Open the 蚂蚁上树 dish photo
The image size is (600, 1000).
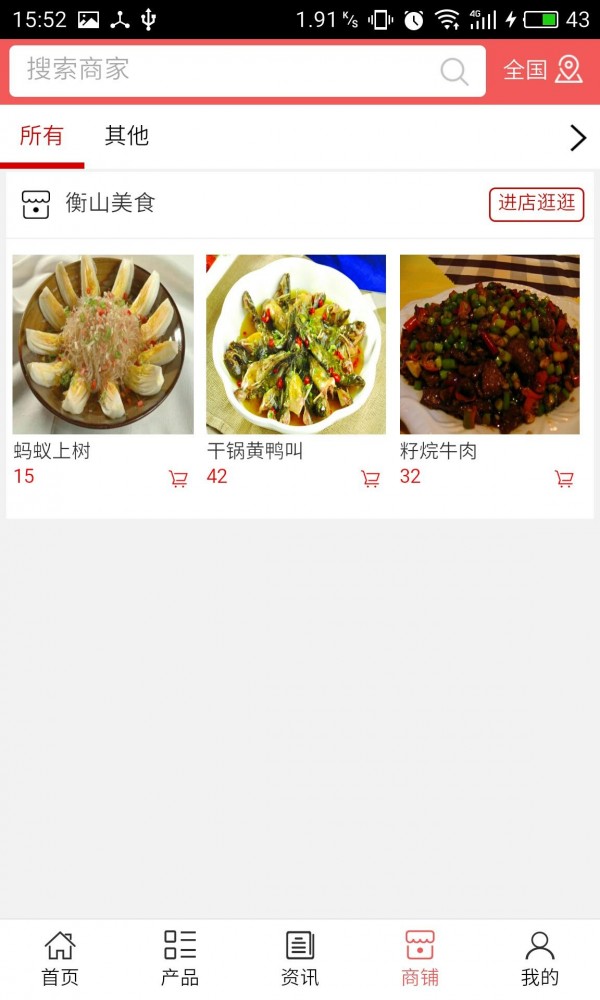coord(103,344)
